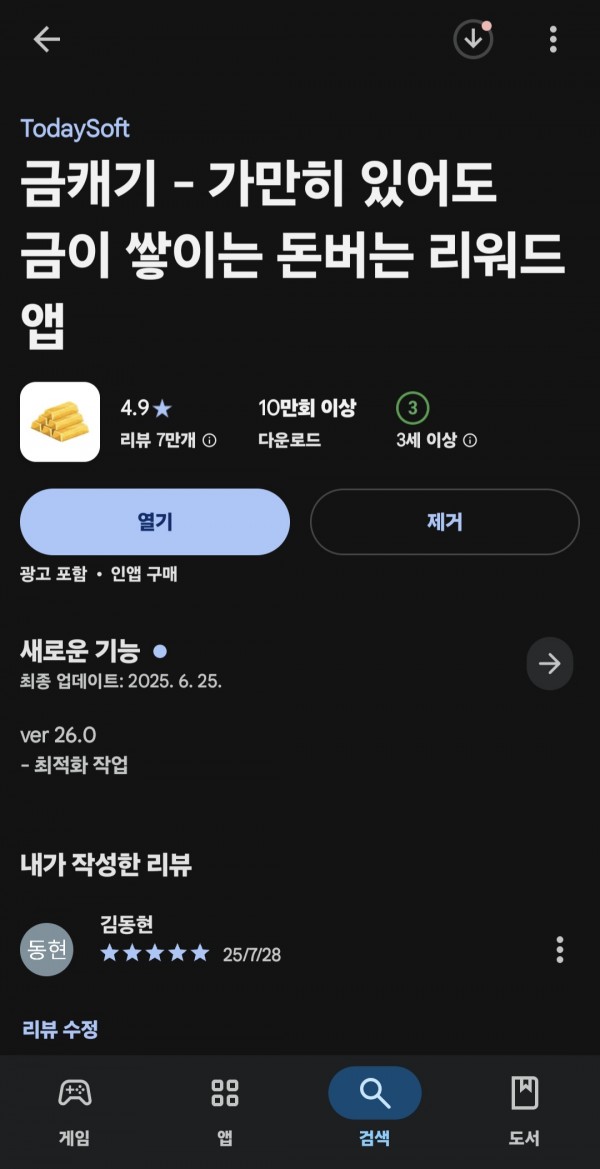The image size is (600, 1169).
Task: Tap 리뷰 수정 to edit the review
Action: click(60, 1030)
